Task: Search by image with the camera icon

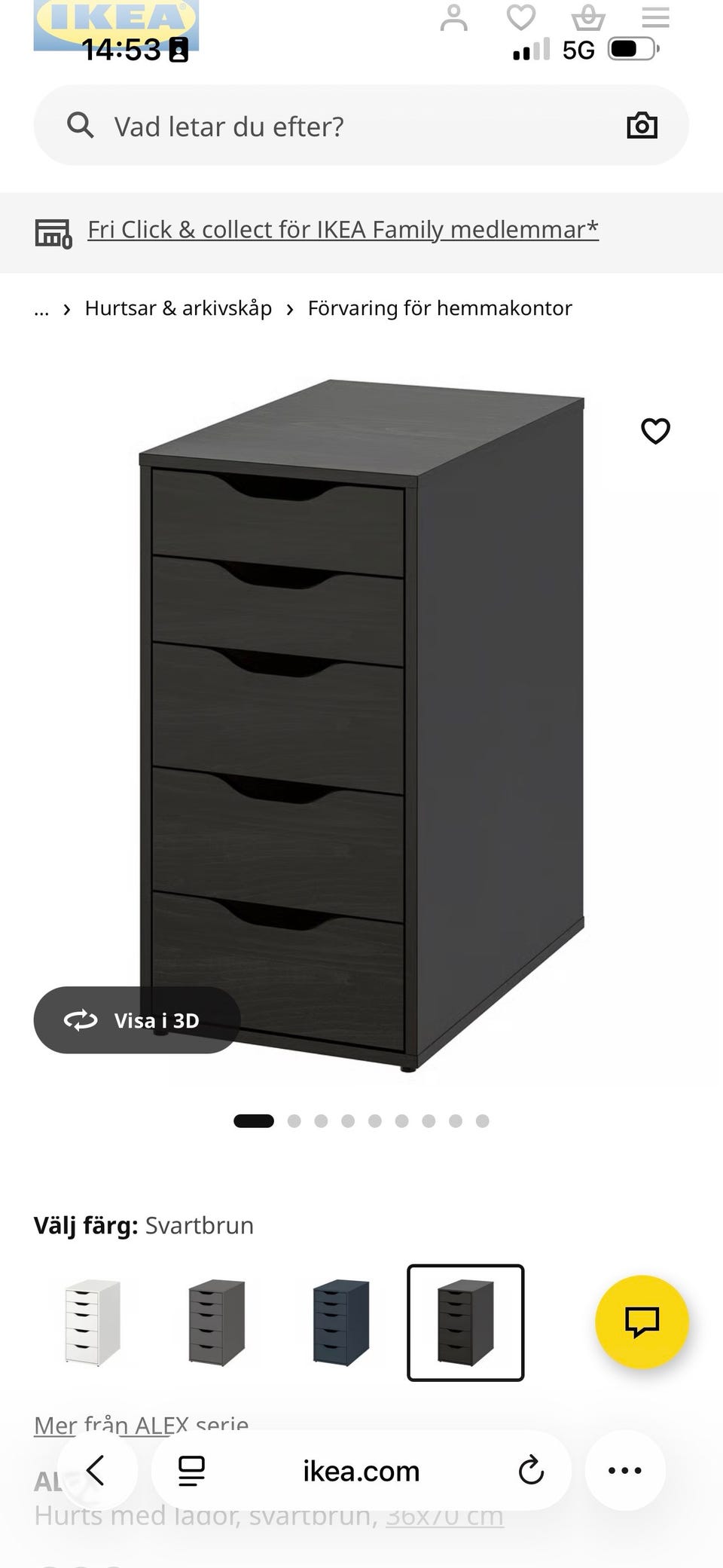Action: pos(642,126)
